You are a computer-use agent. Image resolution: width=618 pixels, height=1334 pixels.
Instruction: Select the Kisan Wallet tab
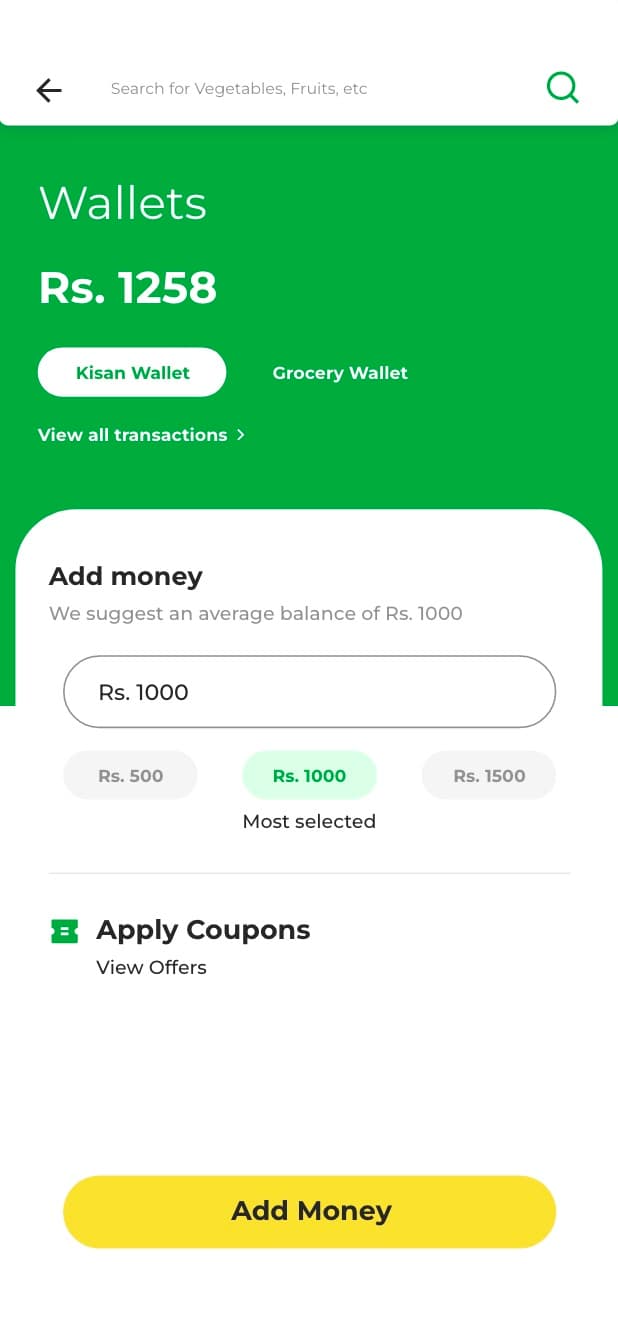(x=132, y=373)
